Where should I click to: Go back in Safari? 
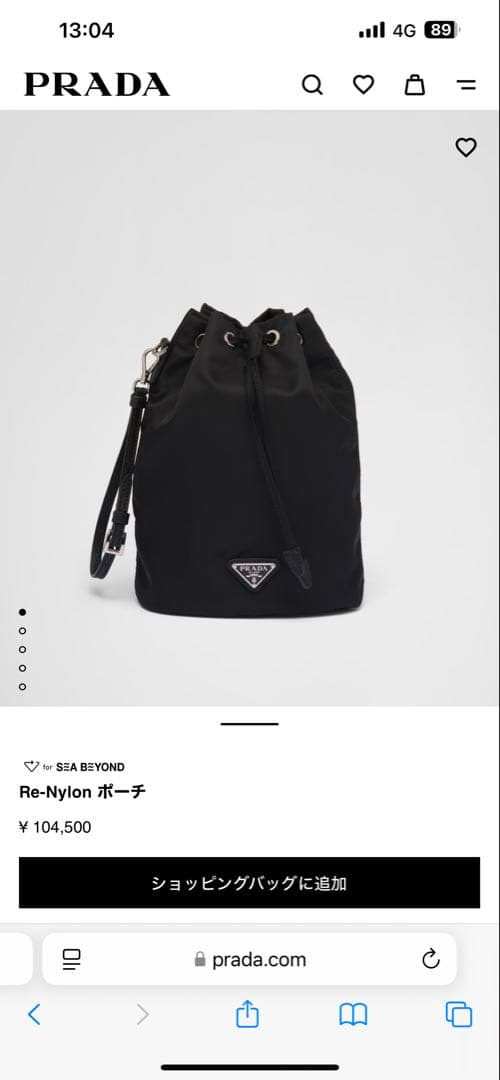click(x=34, y=1015)
